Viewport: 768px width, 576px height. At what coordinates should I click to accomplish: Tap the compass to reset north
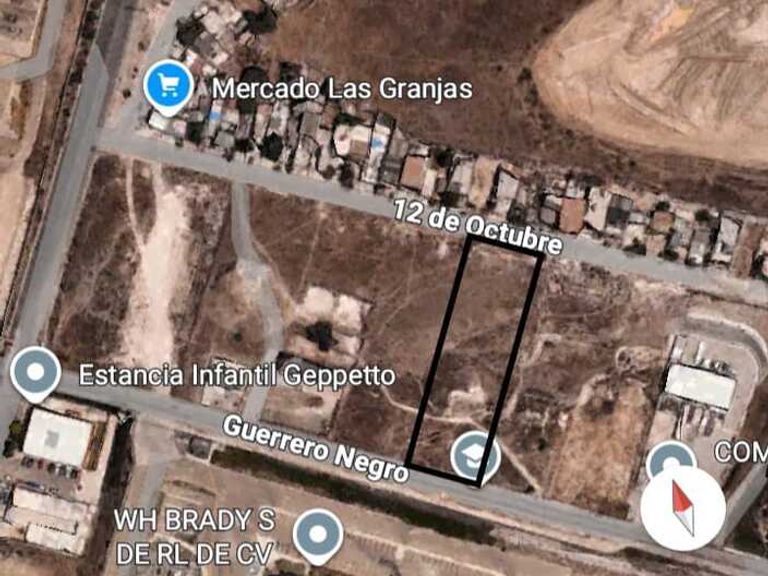point(683,508)
